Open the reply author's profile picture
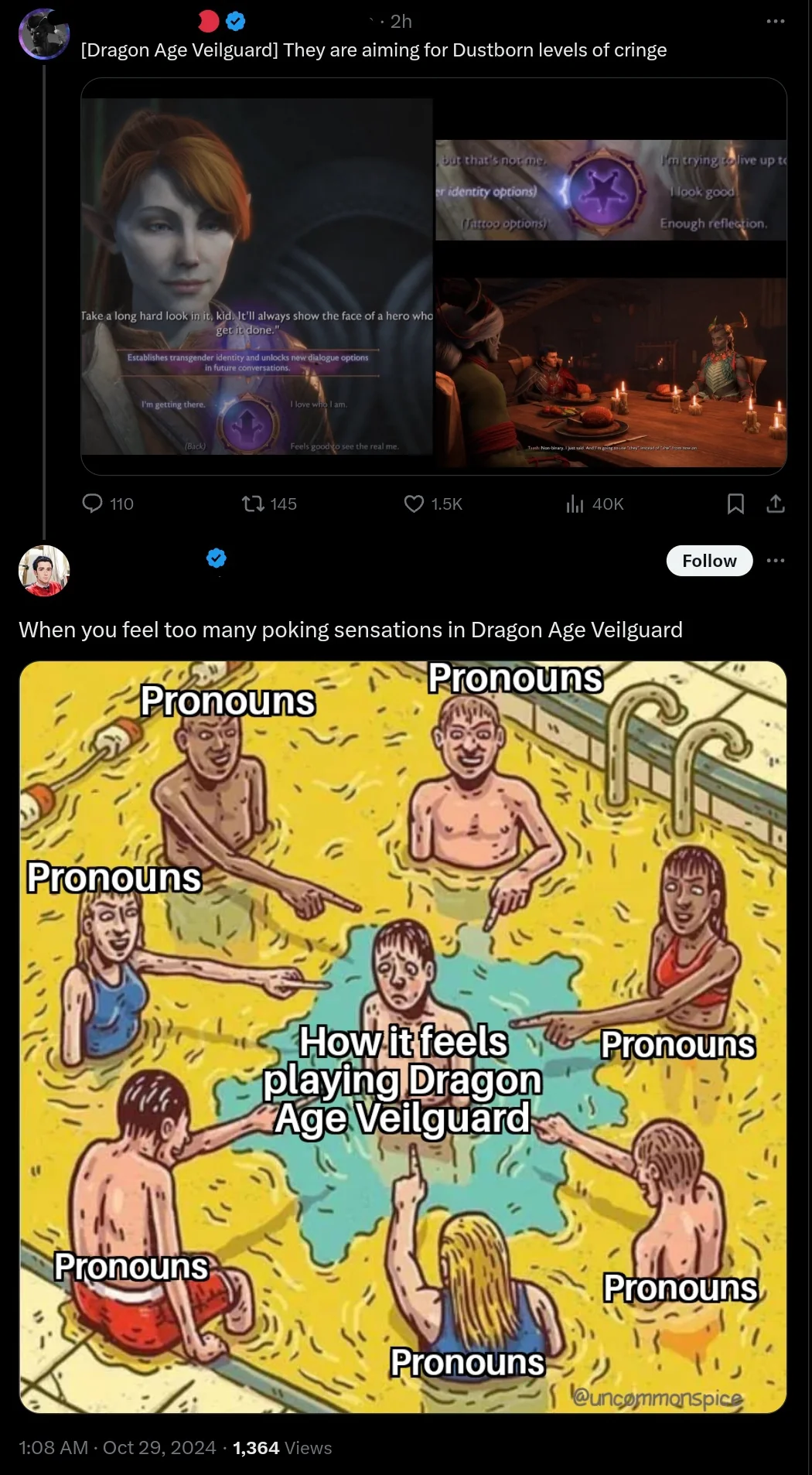 point(44,571)
